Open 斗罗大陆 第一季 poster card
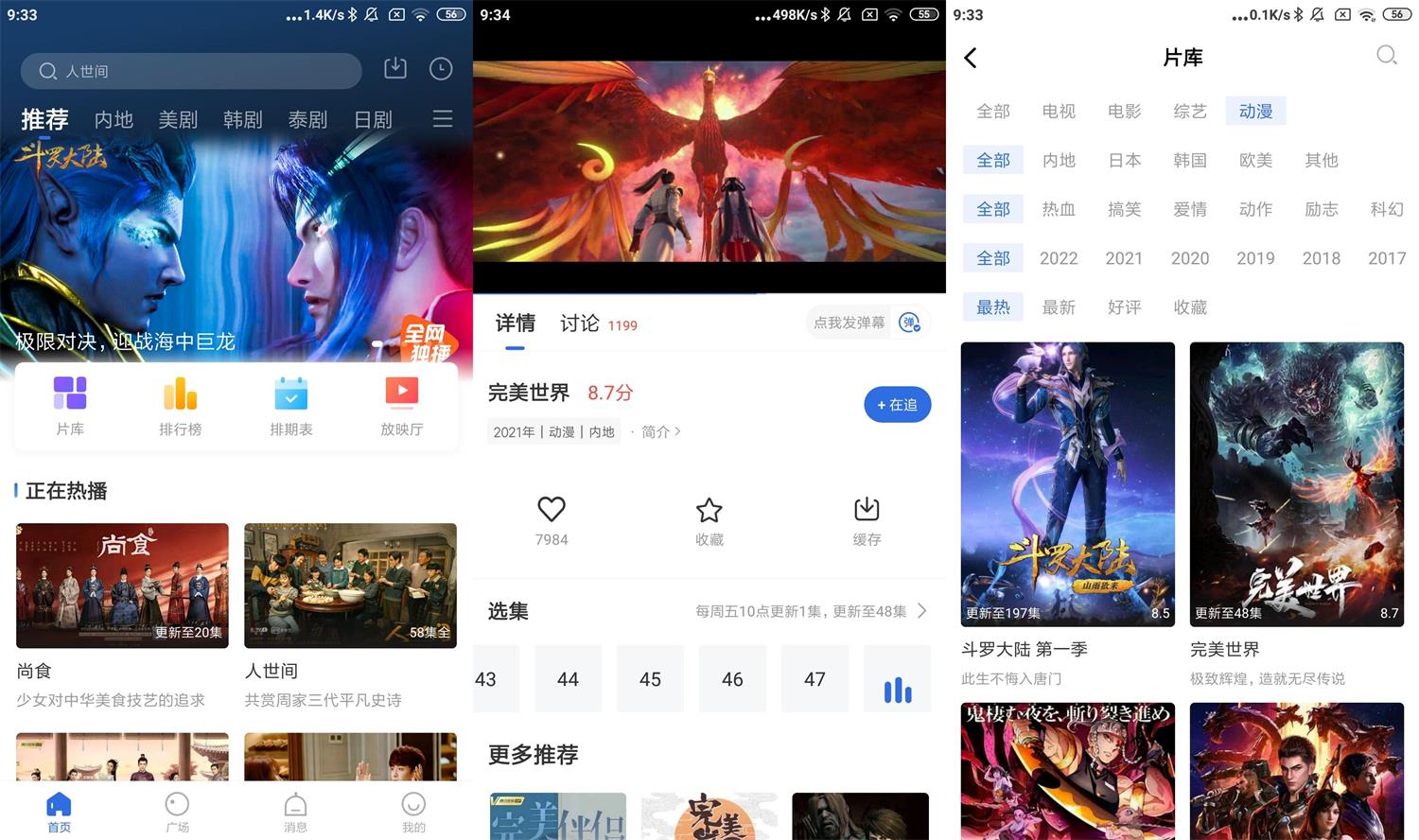This screenshot has height=840, width=1419. coord(1067,483)
